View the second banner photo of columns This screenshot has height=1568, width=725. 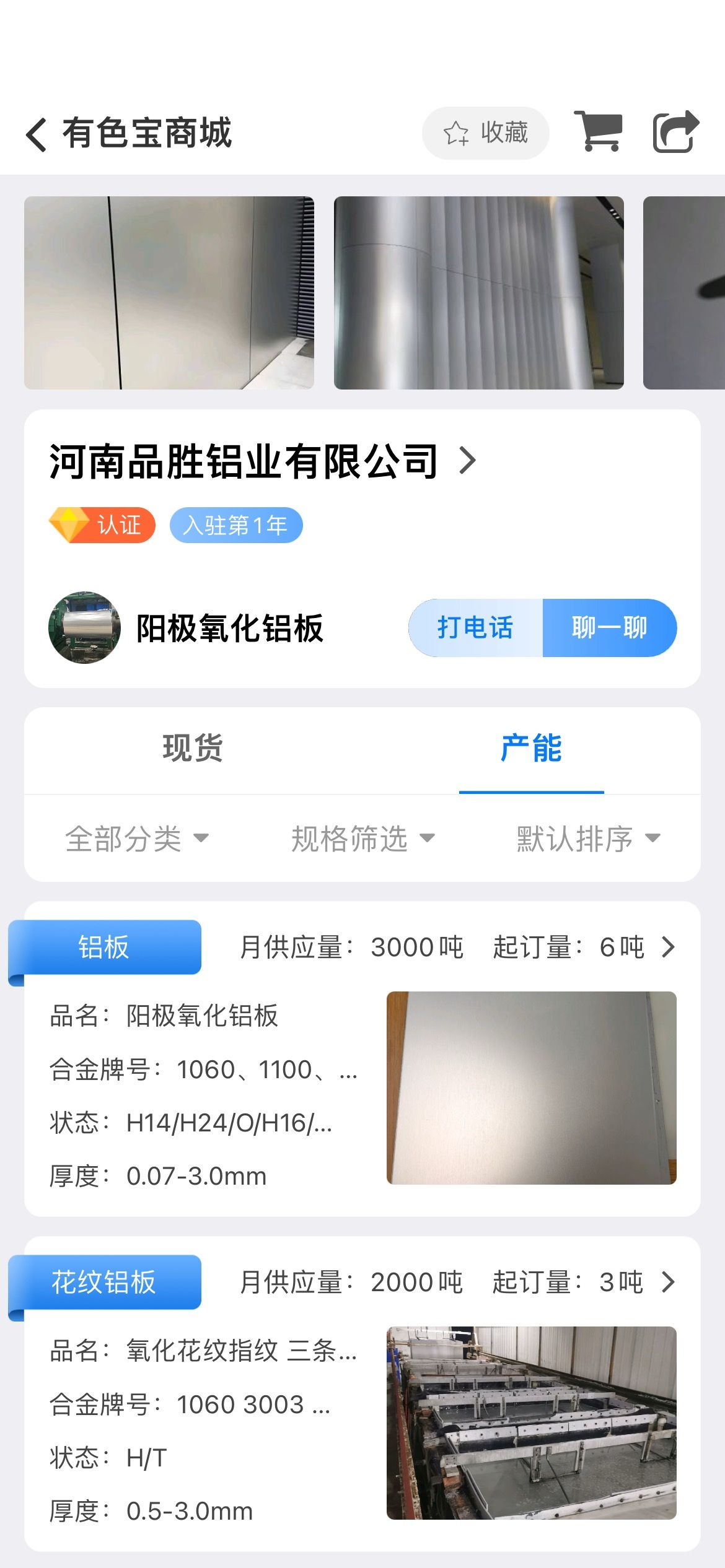coord(478,293)
